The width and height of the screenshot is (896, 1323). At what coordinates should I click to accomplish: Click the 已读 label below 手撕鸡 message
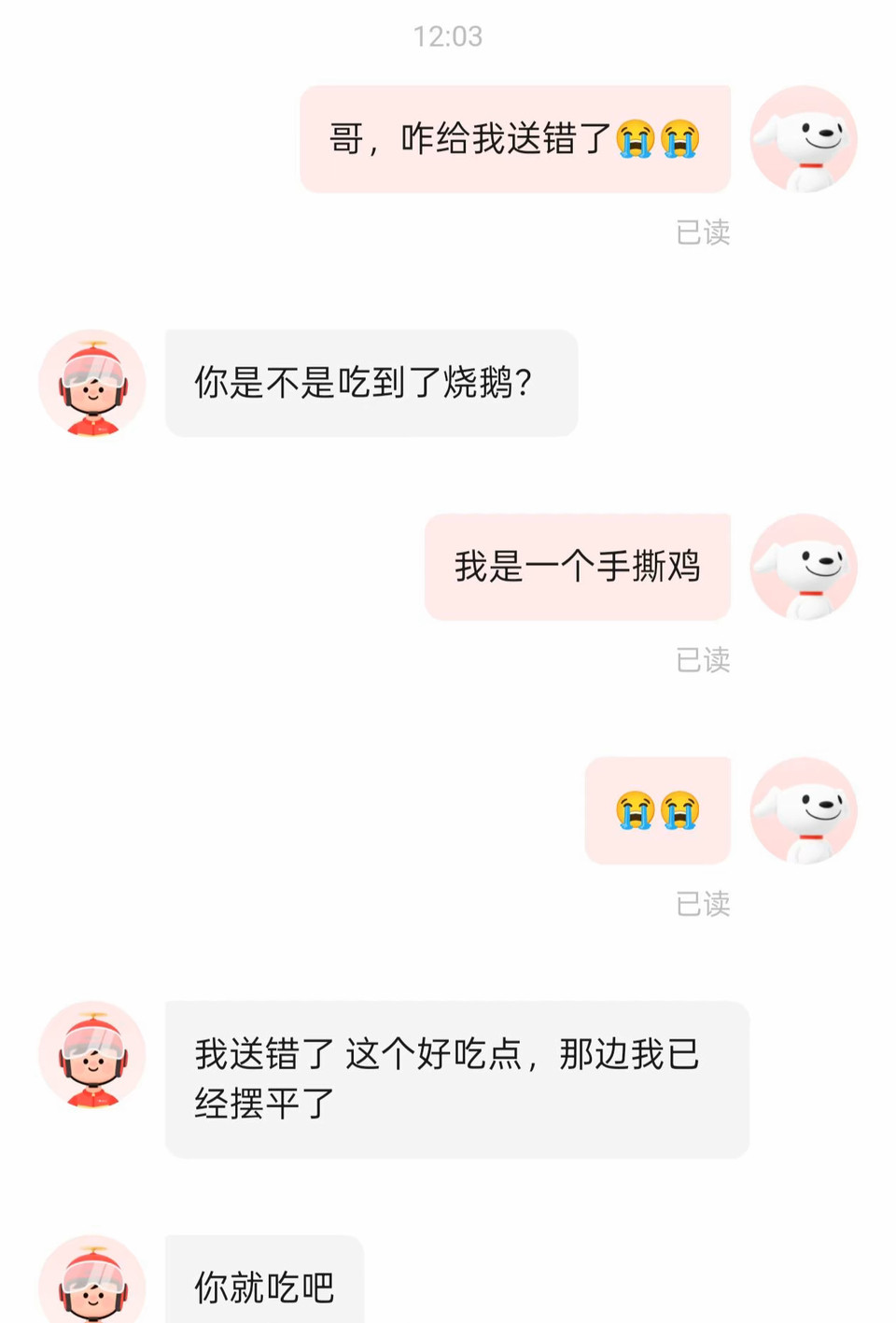[704, 661]
